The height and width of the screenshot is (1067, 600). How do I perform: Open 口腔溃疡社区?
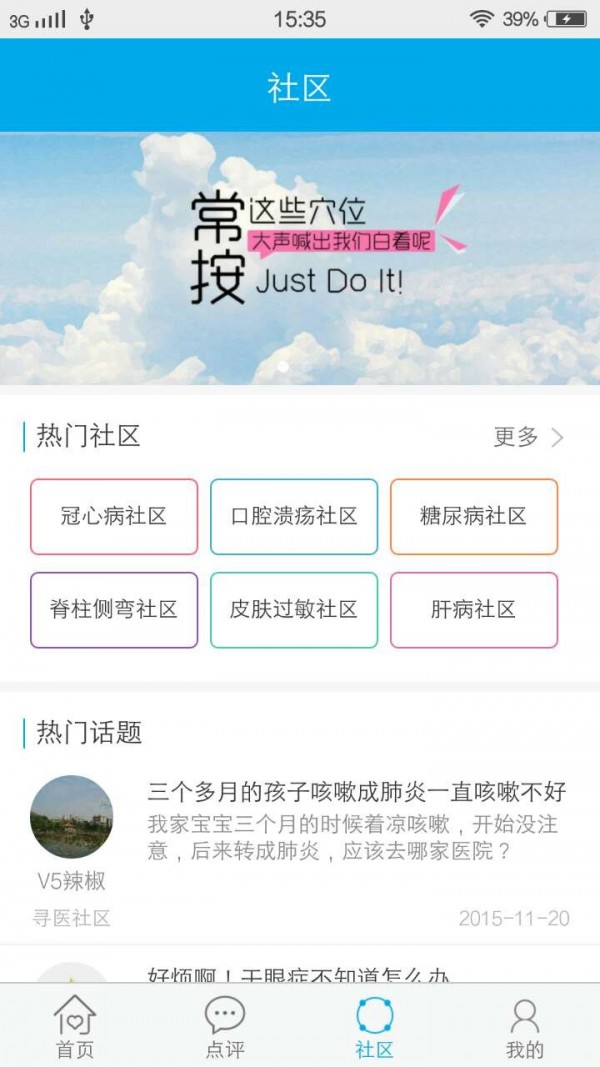tap(294, 517)
